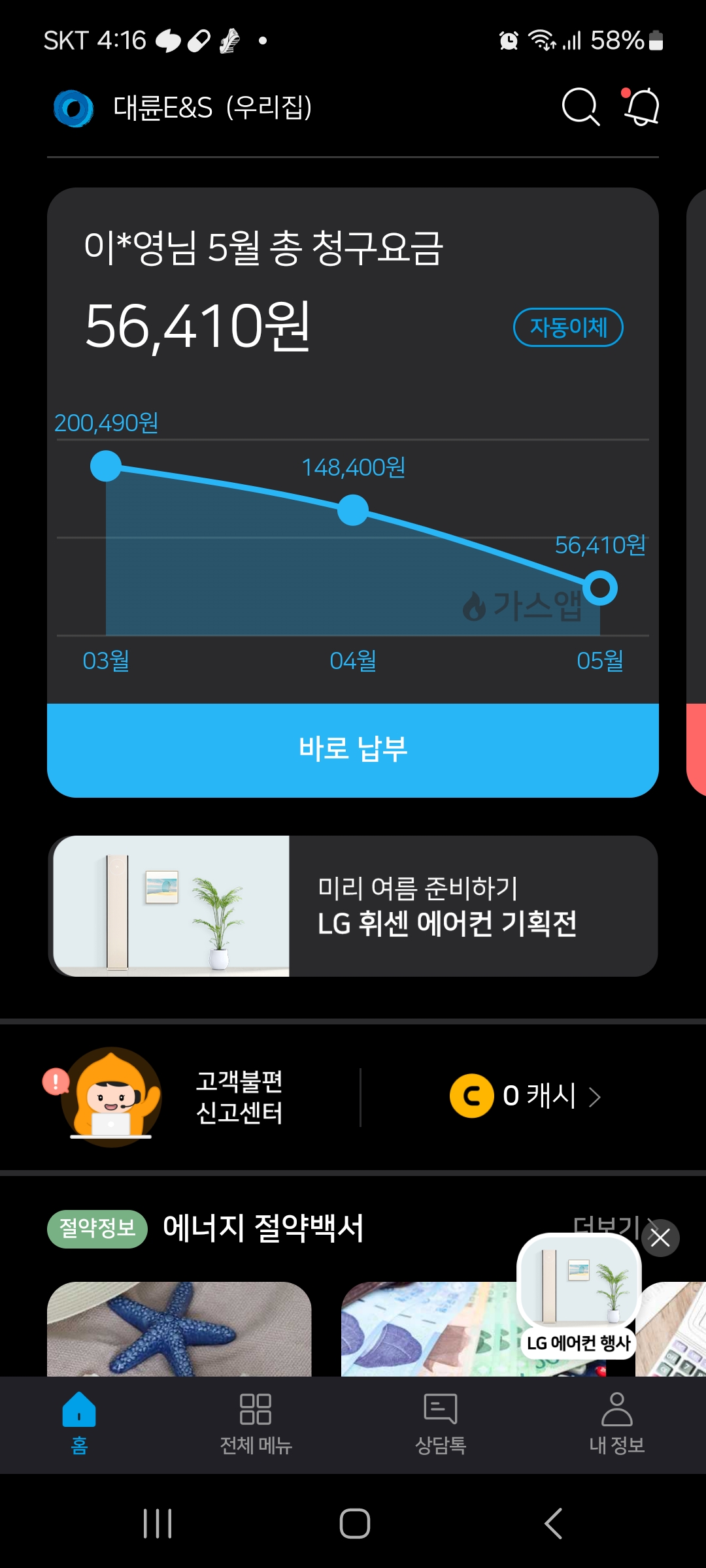Go back with the system back button
Viewport: 706px width, 1568px height.
pos(553,1524)
